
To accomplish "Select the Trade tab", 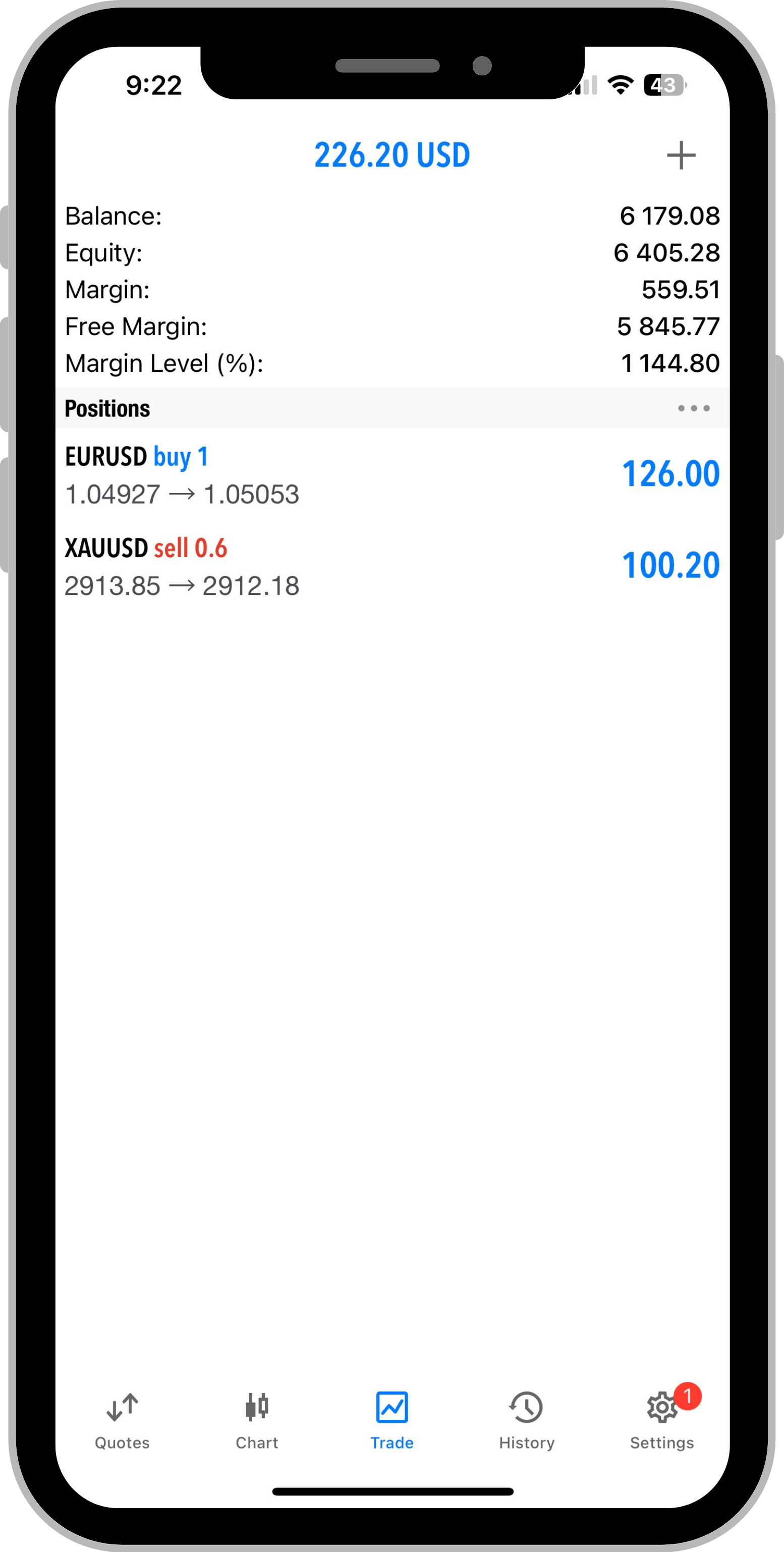I will 393,1421.
